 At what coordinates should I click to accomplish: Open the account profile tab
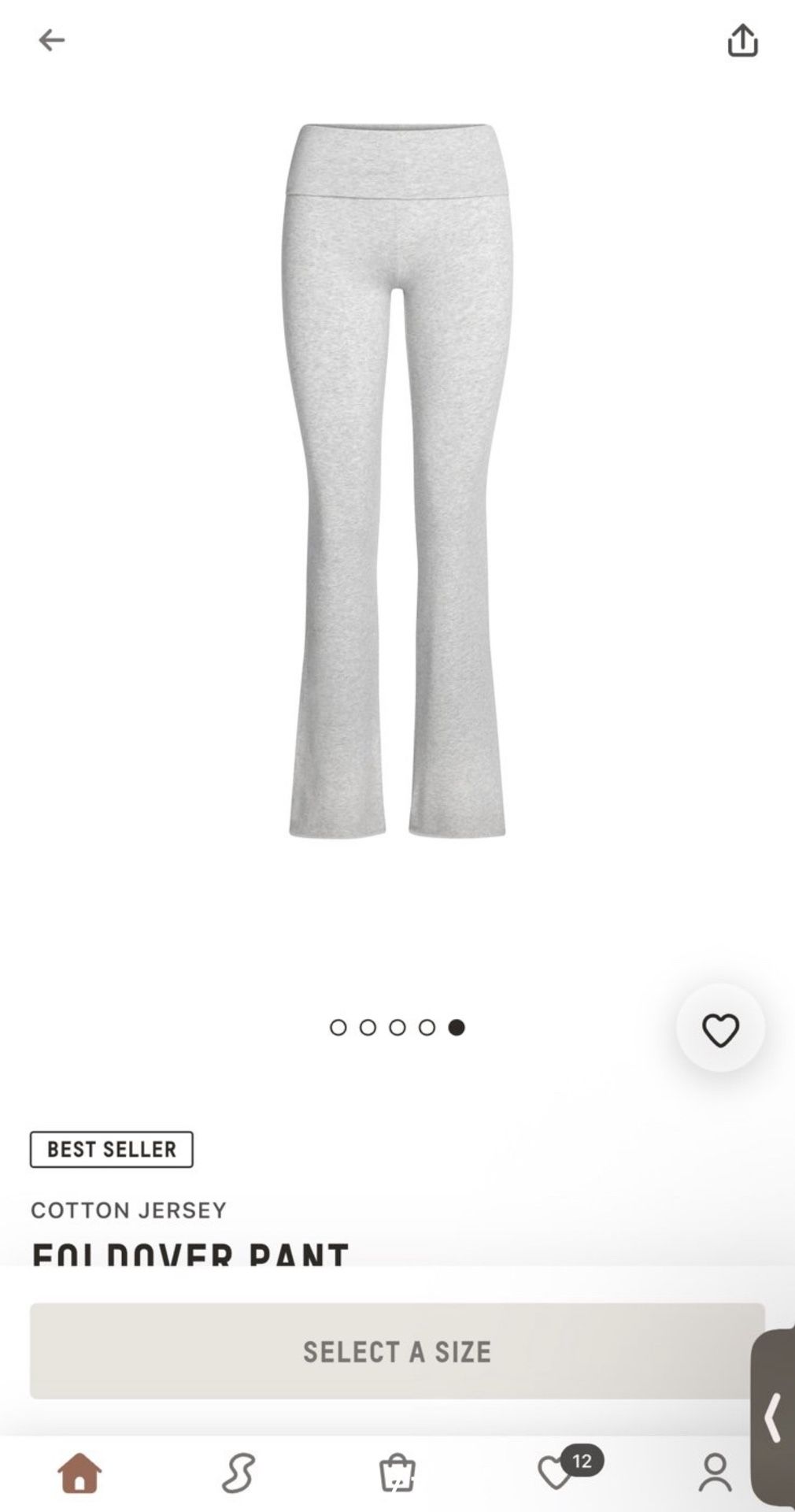click(x=715, y=1473)
